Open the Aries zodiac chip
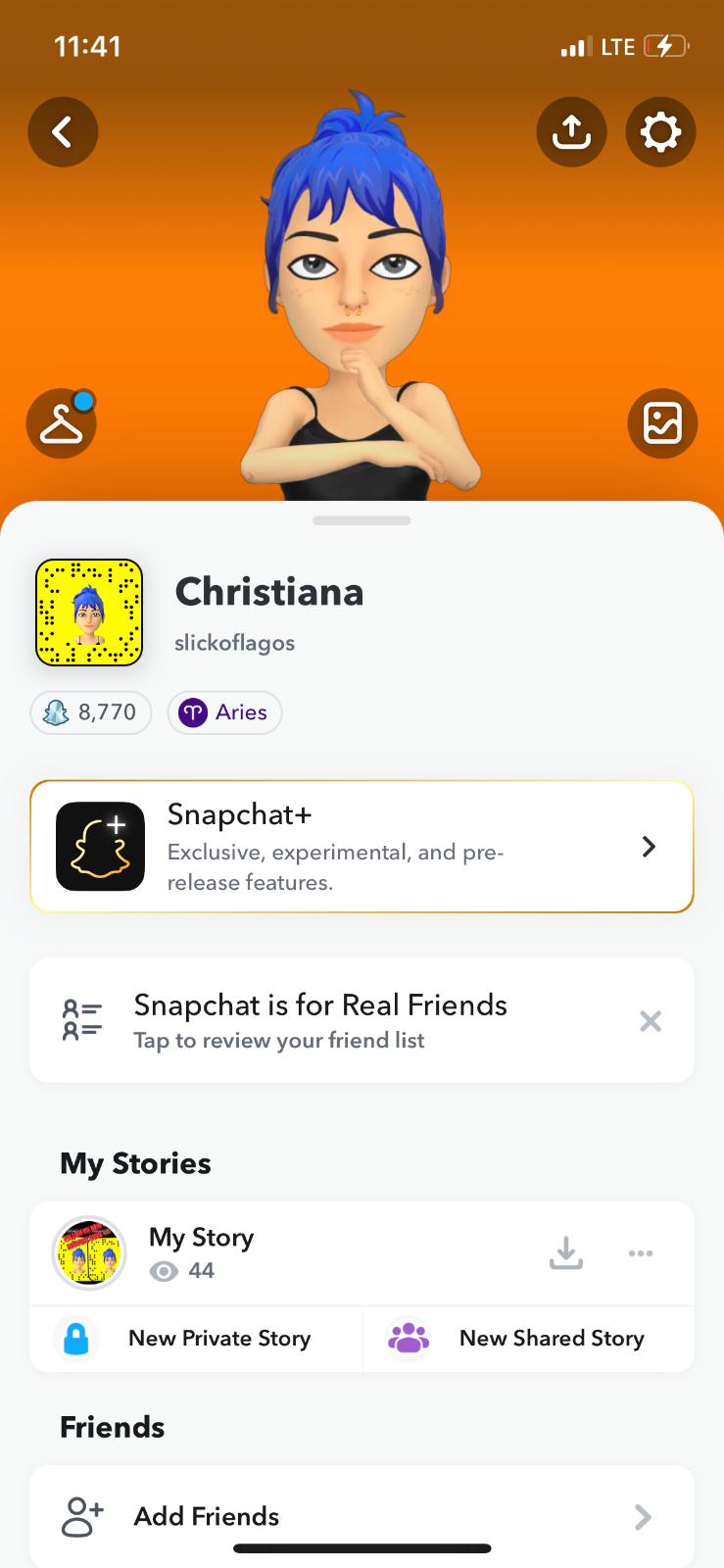724x1568 pixels. tap(224, 712)
